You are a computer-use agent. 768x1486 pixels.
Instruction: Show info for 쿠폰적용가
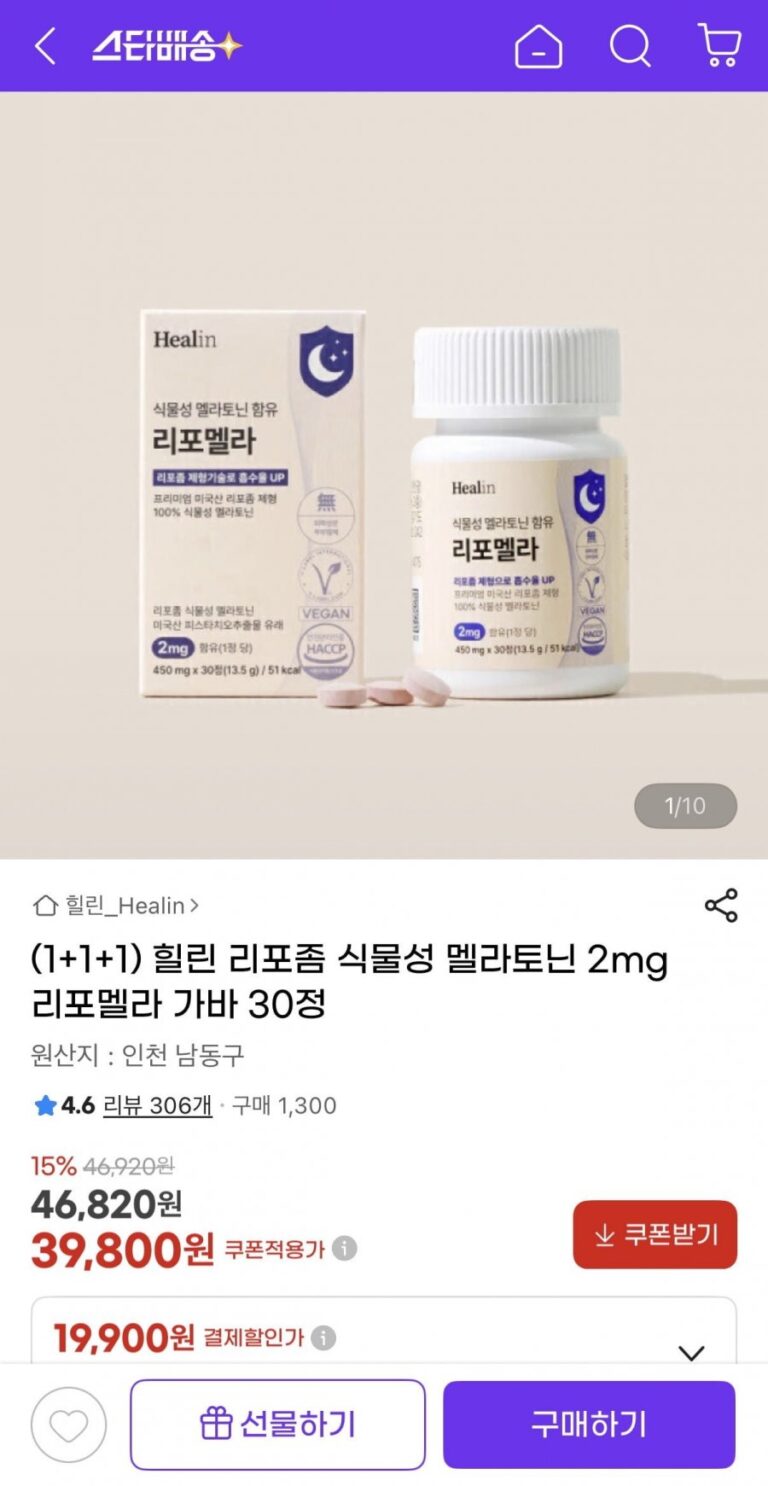pos(344,1249)
